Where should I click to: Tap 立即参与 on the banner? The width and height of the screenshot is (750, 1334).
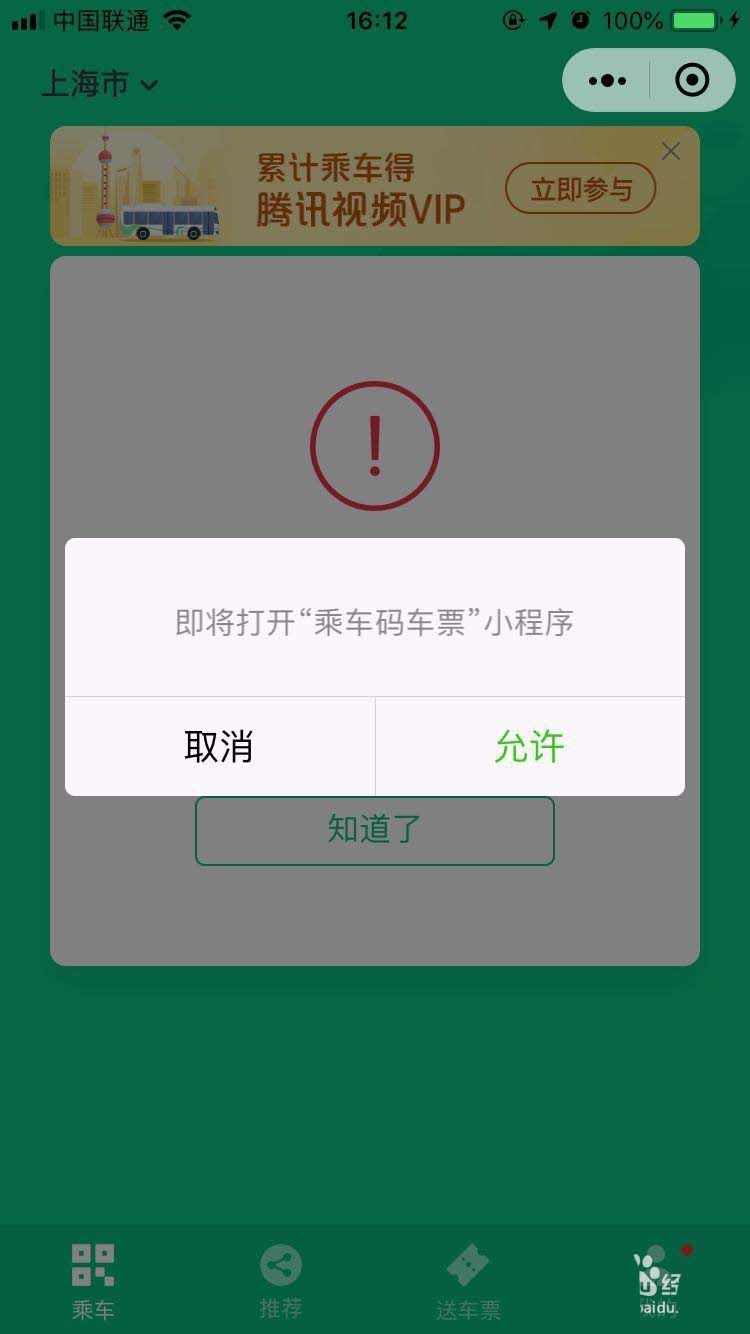point(580,189)
